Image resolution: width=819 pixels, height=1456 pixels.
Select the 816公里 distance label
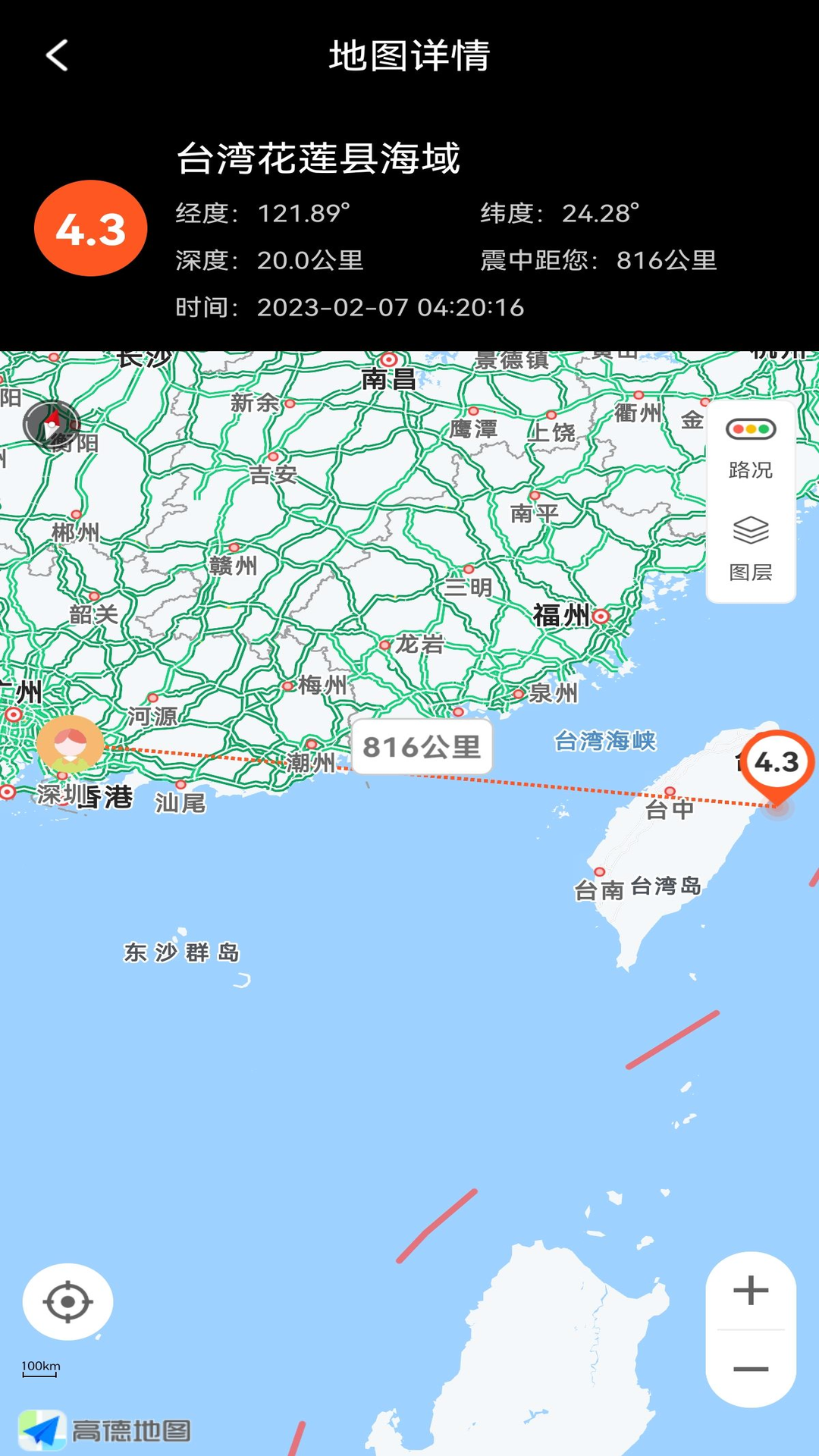[x=422, y=747]
